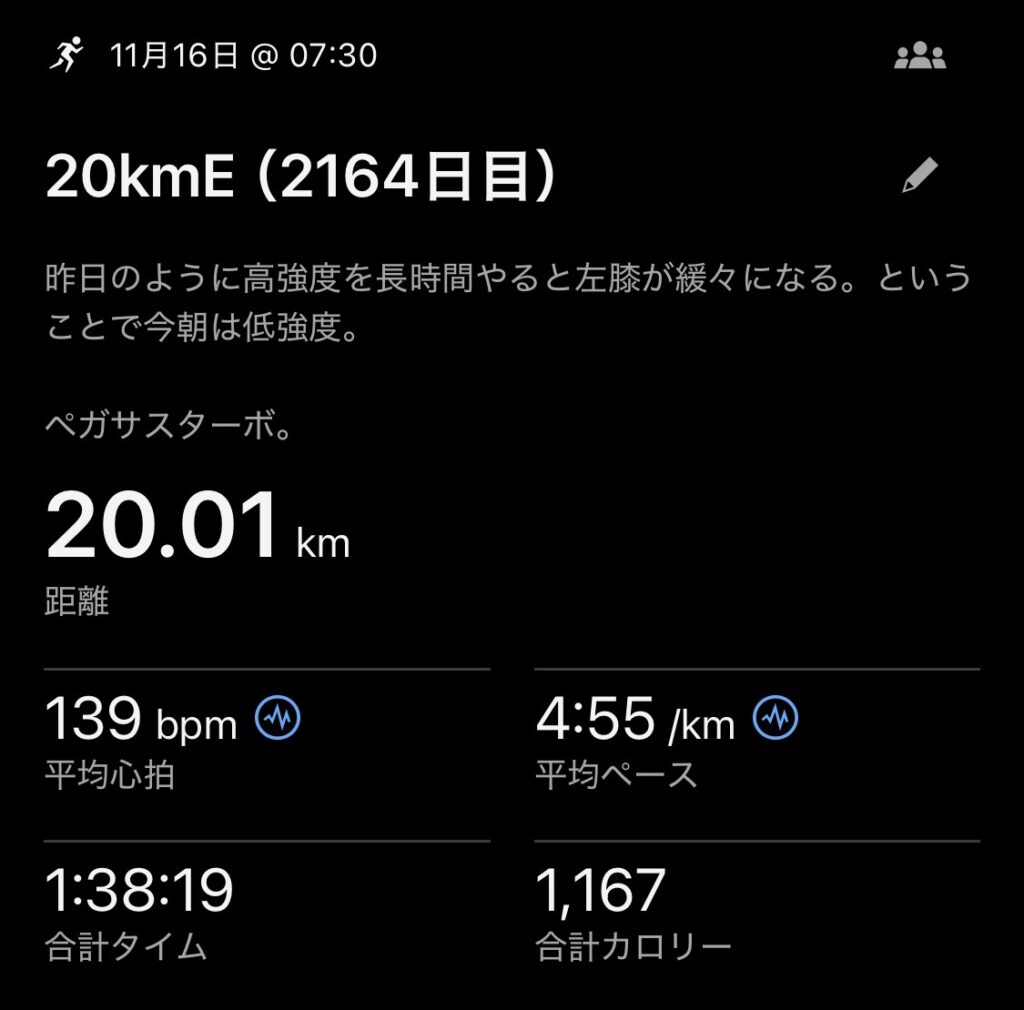Edit the activity title with pencil icon
Image resolution: width=1024 pixels, height=1010 pixels.
pyautogui.click(x=920, y=177)
